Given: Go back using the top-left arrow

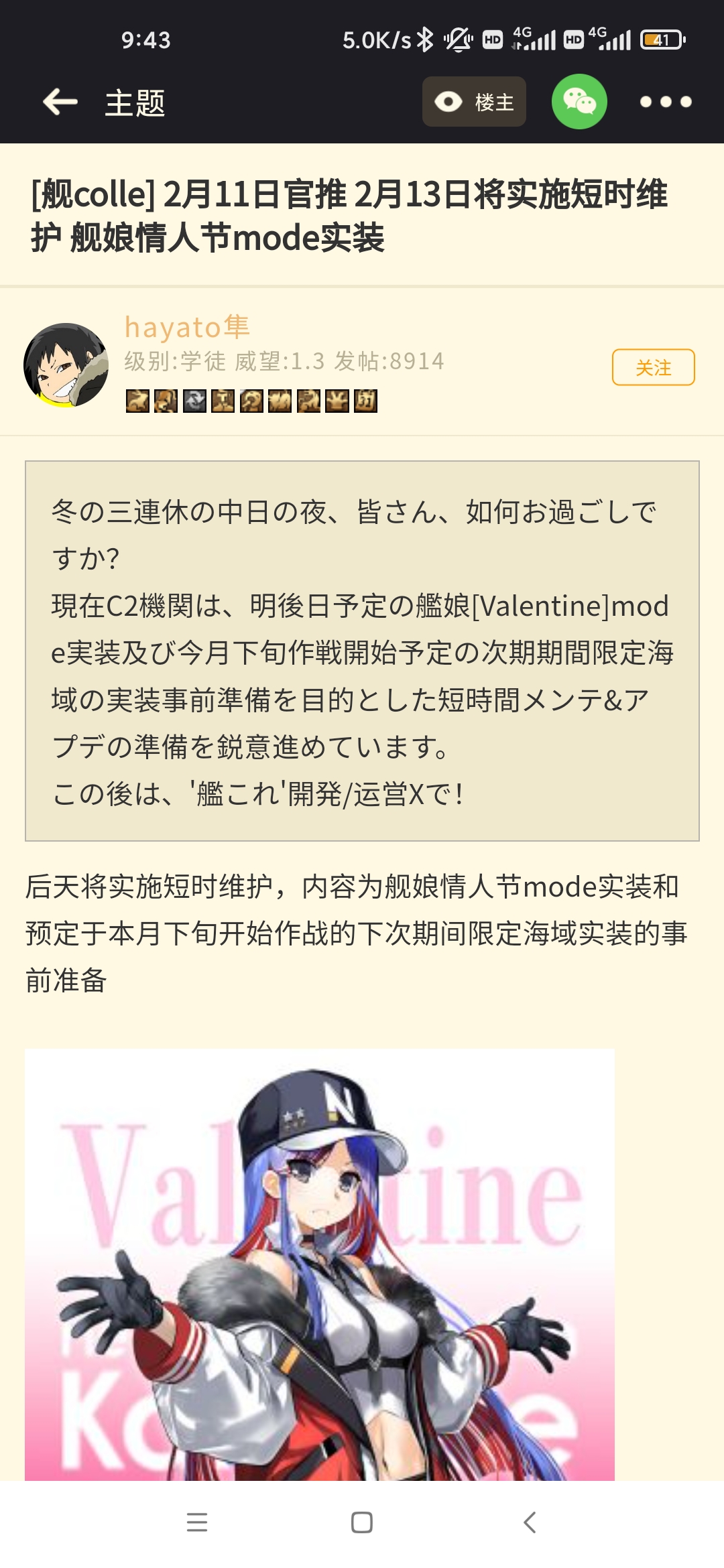Looking at the screenshot, I should coord(60,102).
